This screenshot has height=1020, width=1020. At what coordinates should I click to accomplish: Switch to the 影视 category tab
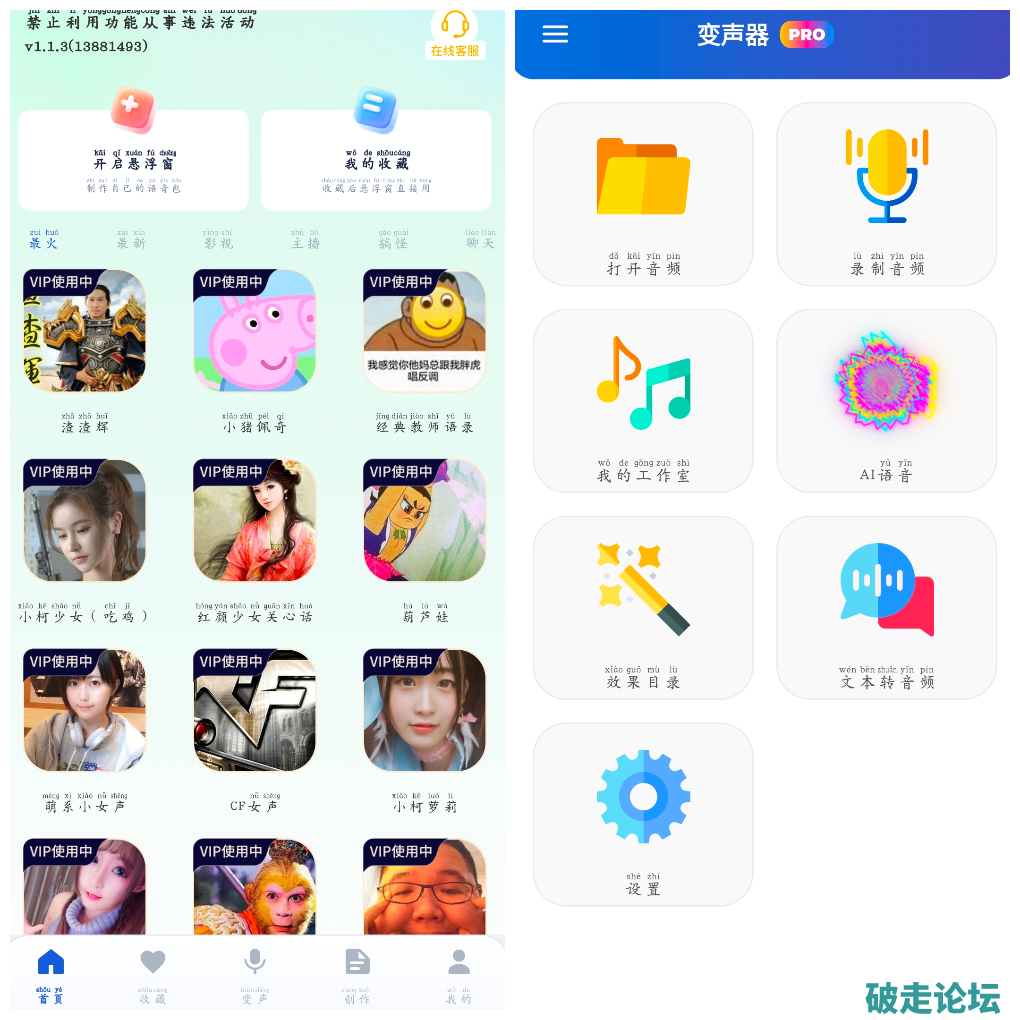coord(218,239)
